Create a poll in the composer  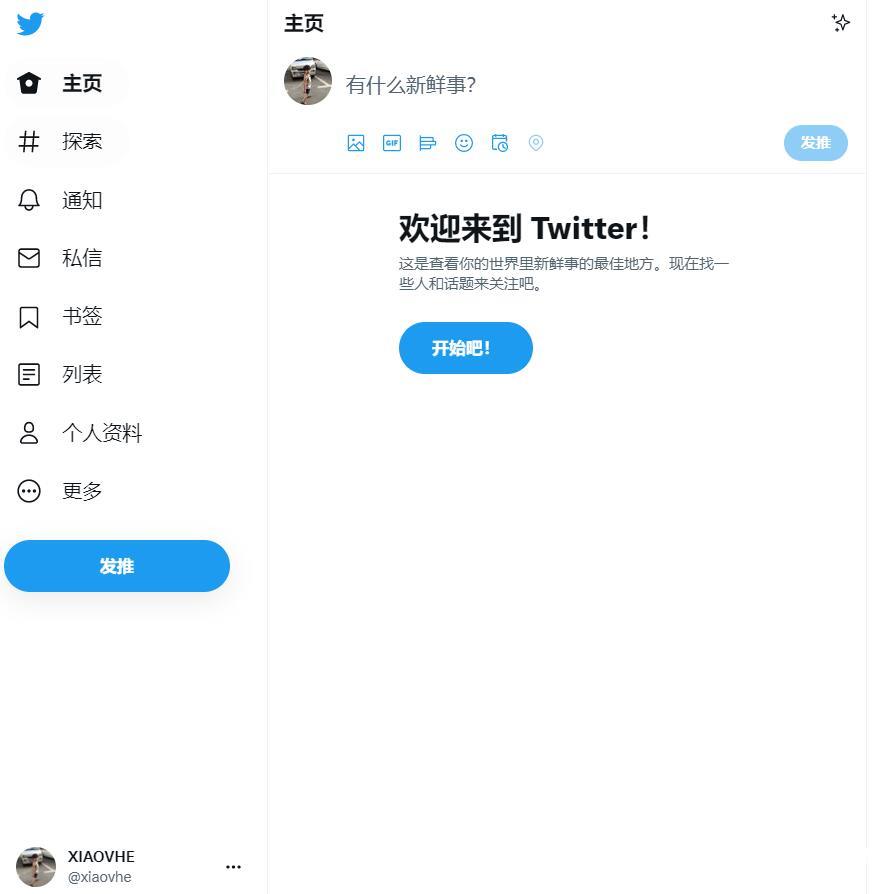[428, 143]
